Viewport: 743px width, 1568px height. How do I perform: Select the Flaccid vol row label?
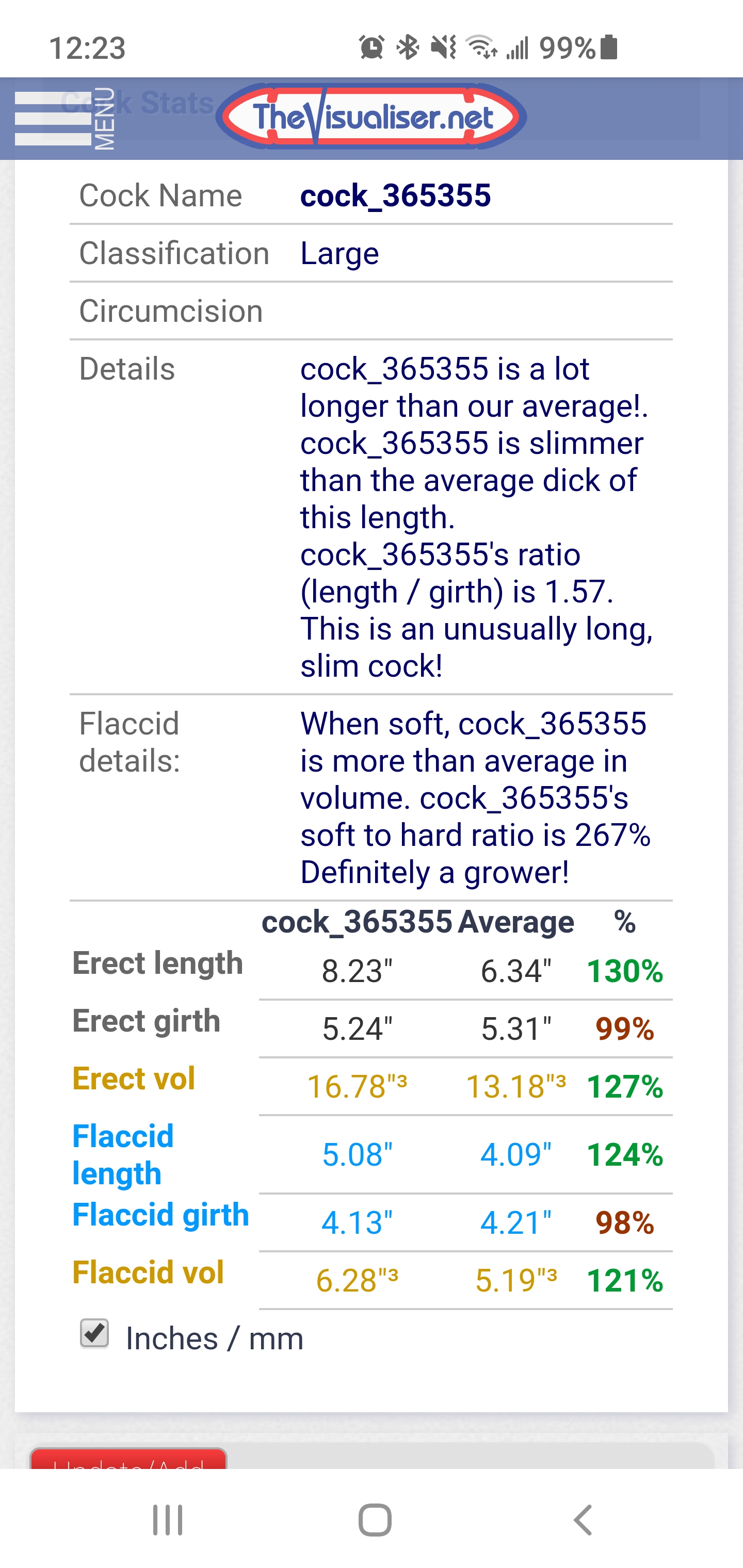click(148, 1271)
